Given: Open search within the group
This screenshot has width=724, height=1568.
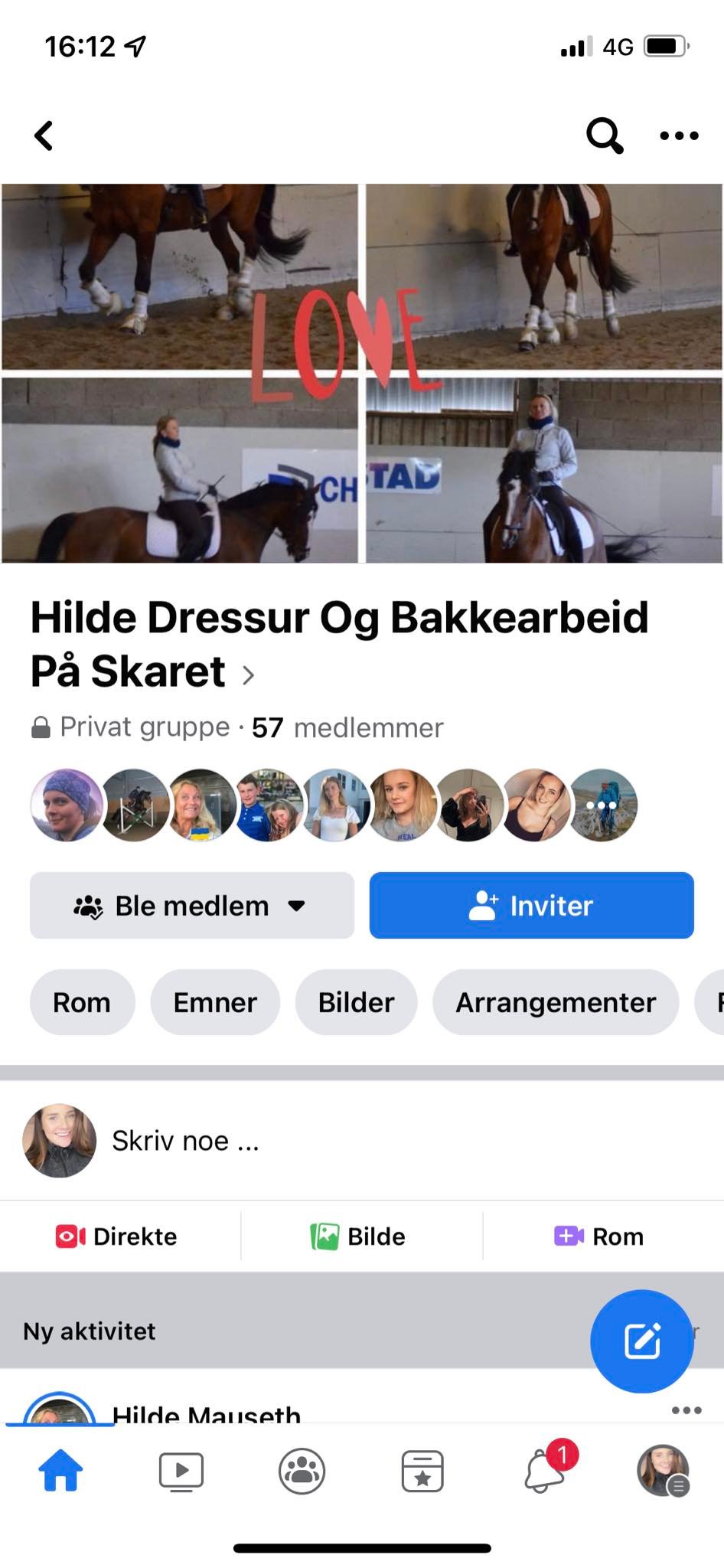Looking at the screenshot, I should (604, 136).
